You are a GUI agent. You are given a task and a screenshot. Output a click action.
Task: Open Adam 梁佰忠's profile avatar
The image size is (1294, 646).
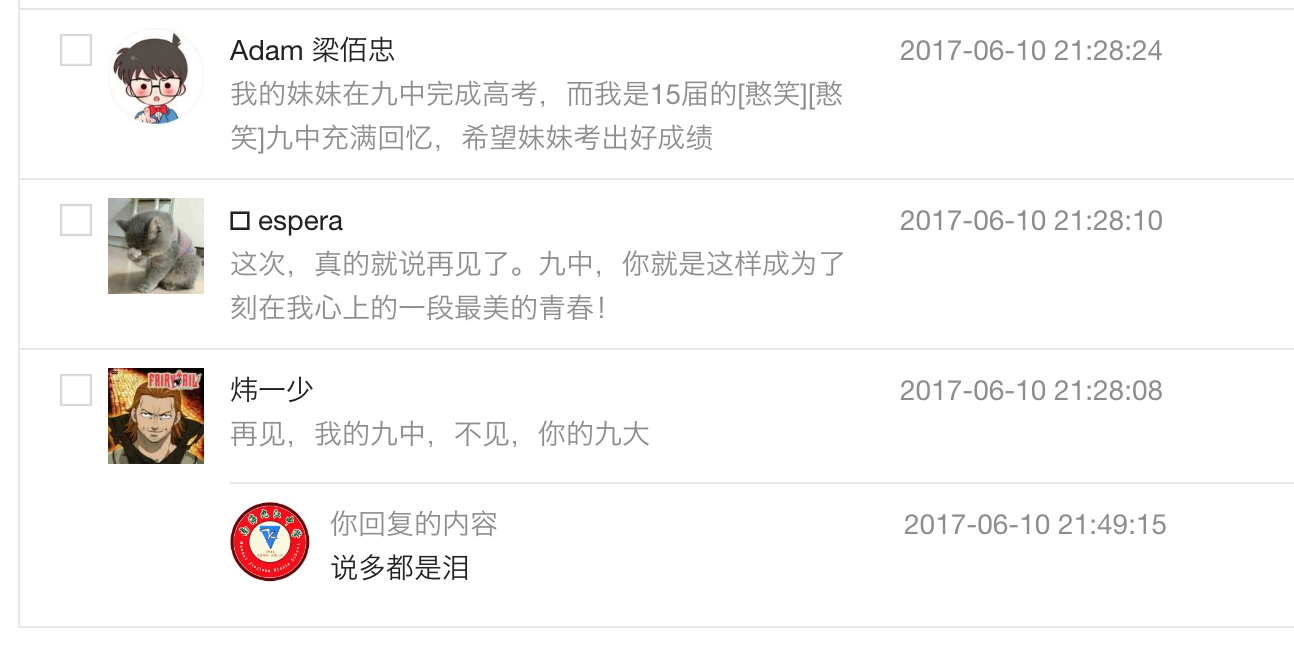[x=156, y=77]
